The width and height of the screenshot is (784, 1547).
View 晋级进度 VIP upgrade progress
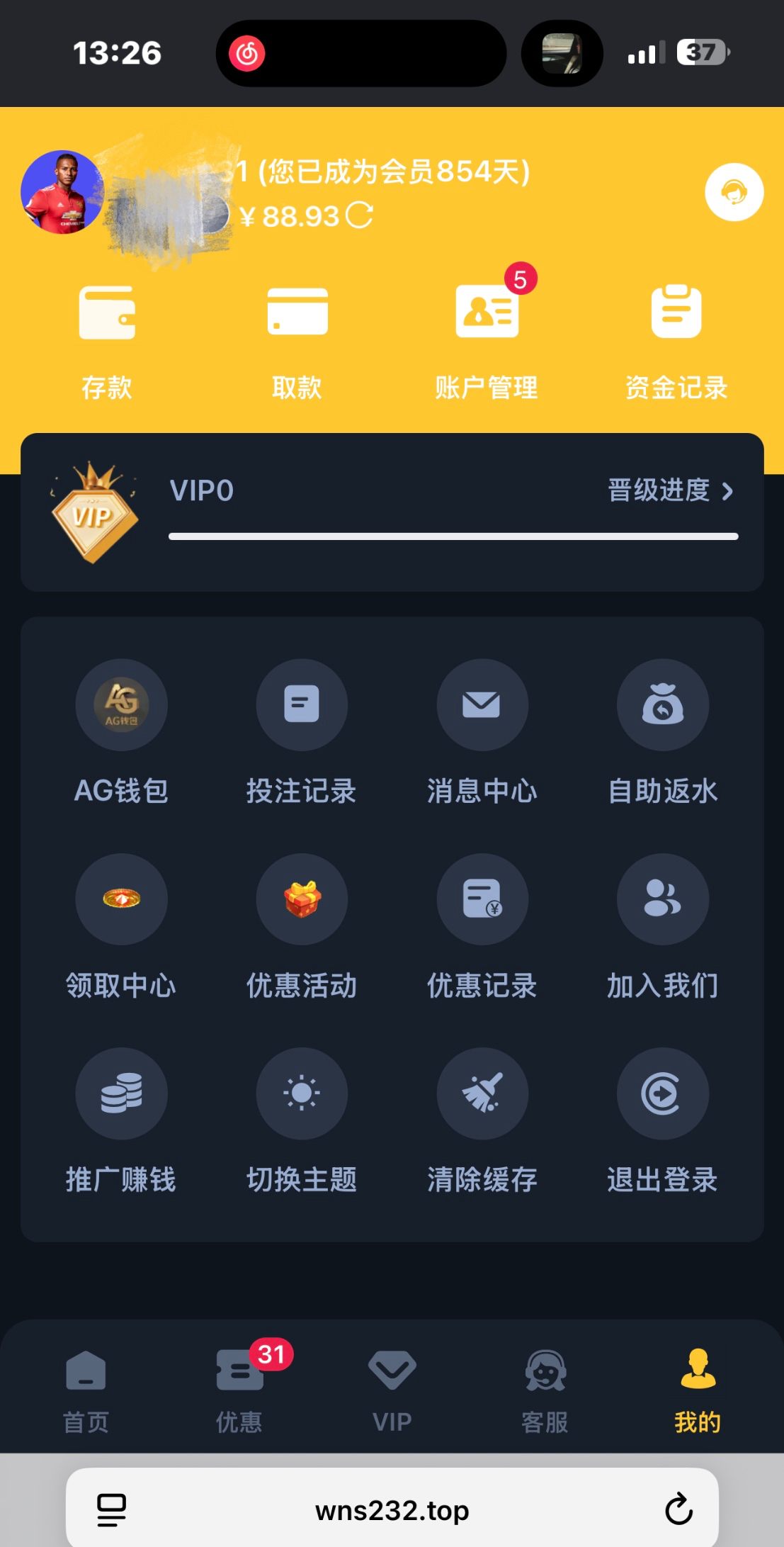point(670,490)
